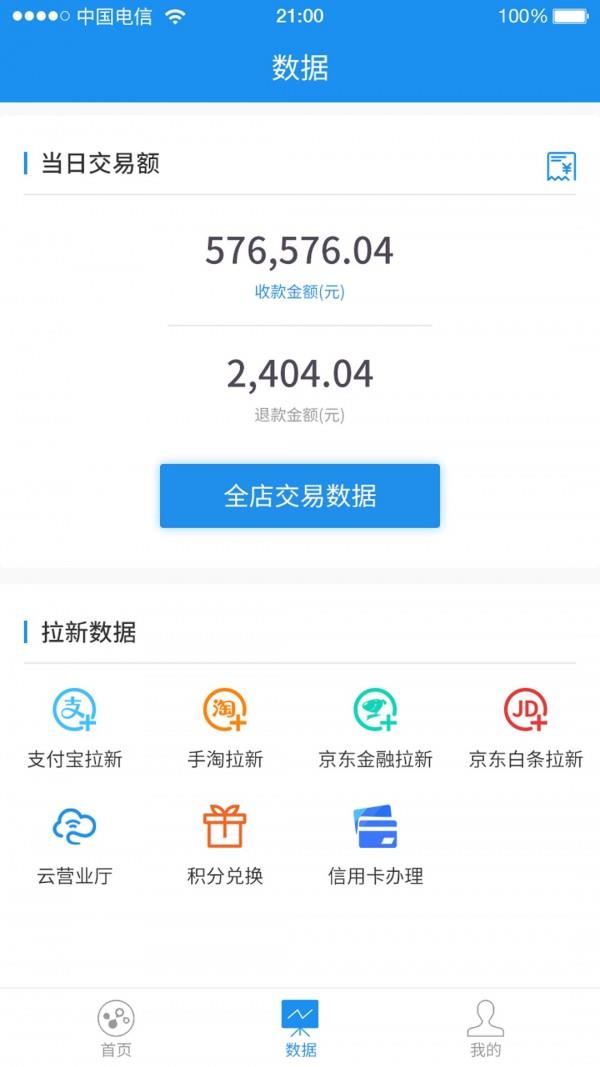Select 京东金融拉新
Screen dimensions: 600x1067
tap(376, 729)
